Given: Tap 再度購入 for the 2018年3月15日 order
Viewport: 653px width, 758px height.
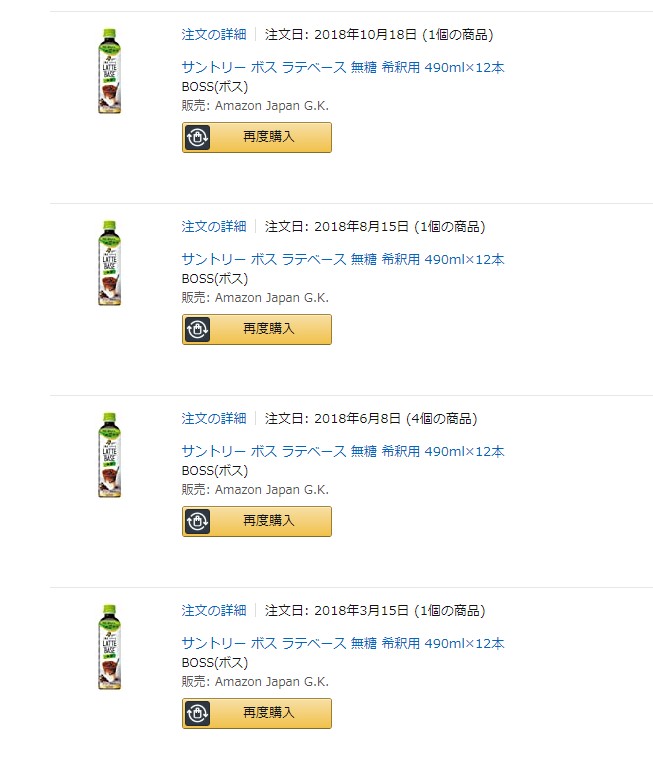Looking at the screenshot, I should pos(257,714).
